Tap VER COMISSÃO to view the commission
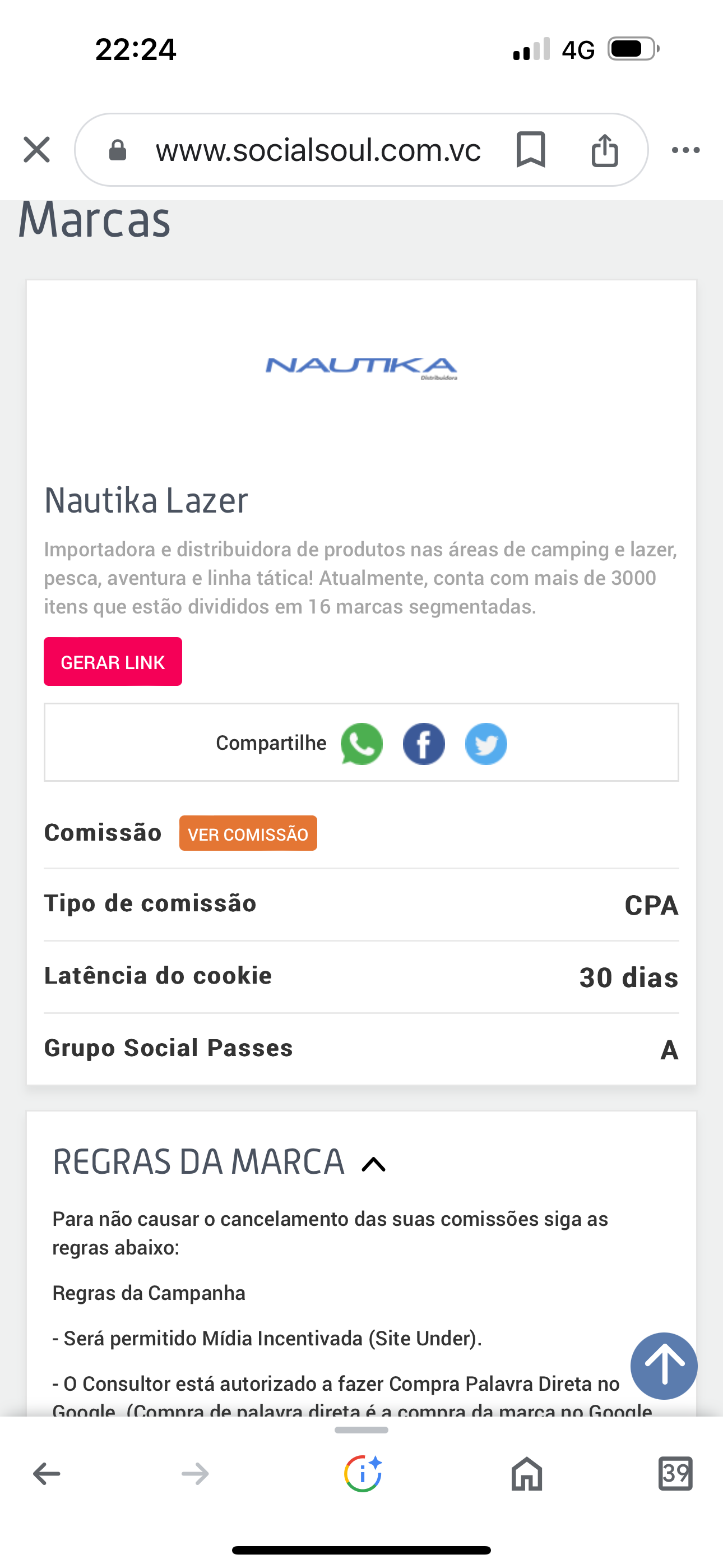 click(x=248, y=833)
